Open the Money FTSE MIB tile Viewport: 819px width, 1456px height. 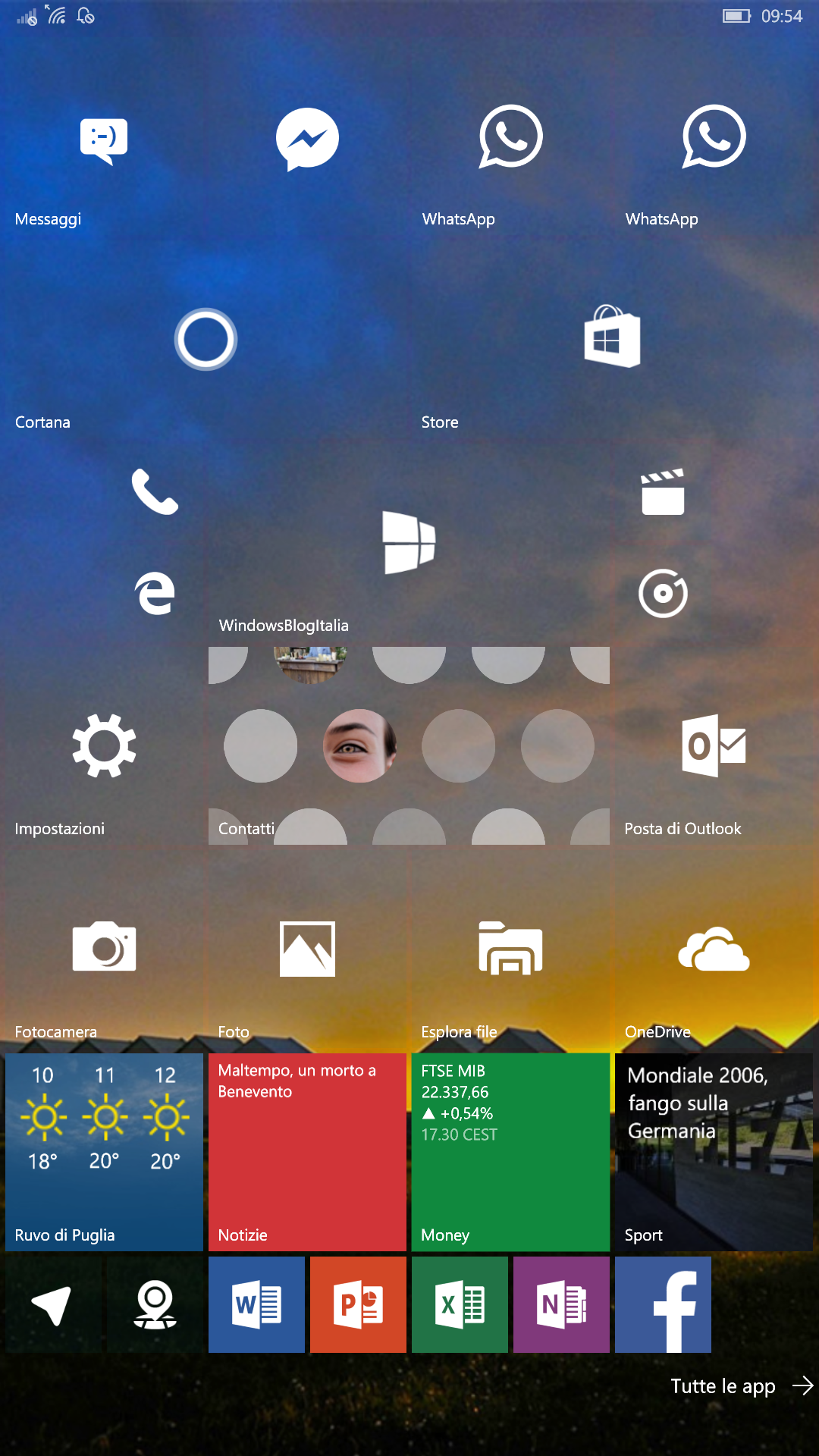point(510,1152)
